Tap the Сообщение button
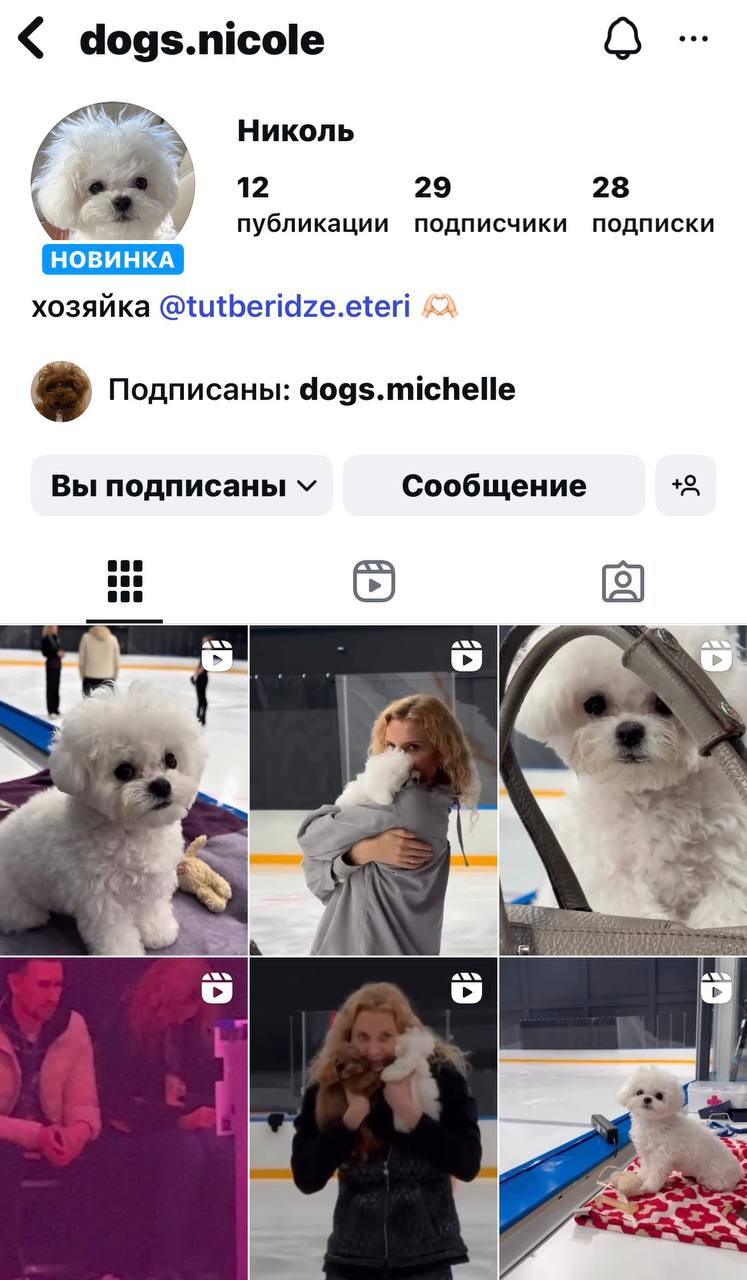Image resolution: width=747 pixels, height=1280 pixels. [494, 486]
